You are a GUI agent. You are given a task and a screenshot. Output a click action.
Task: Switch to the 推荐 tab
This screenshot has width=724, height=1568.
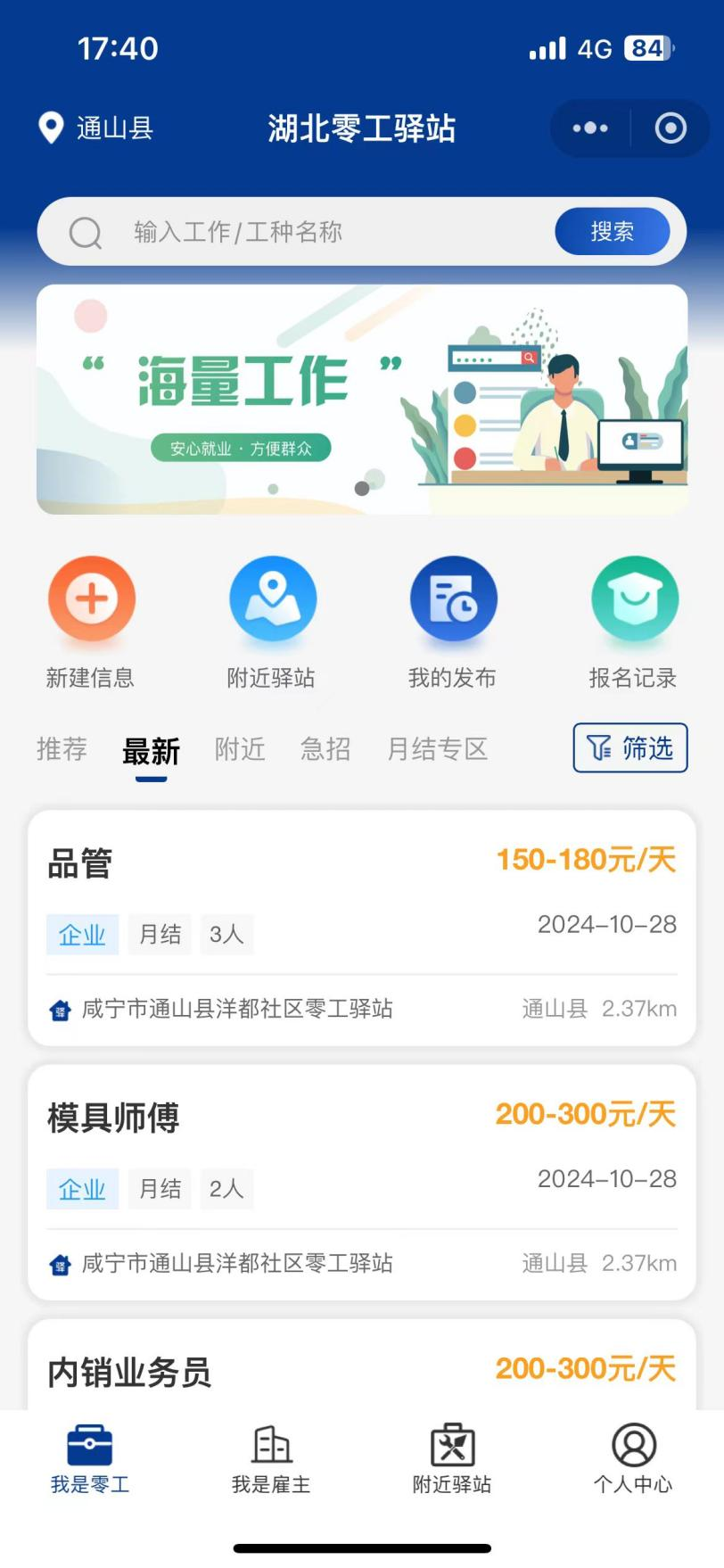pyautogui.click(x=62, y=748)
